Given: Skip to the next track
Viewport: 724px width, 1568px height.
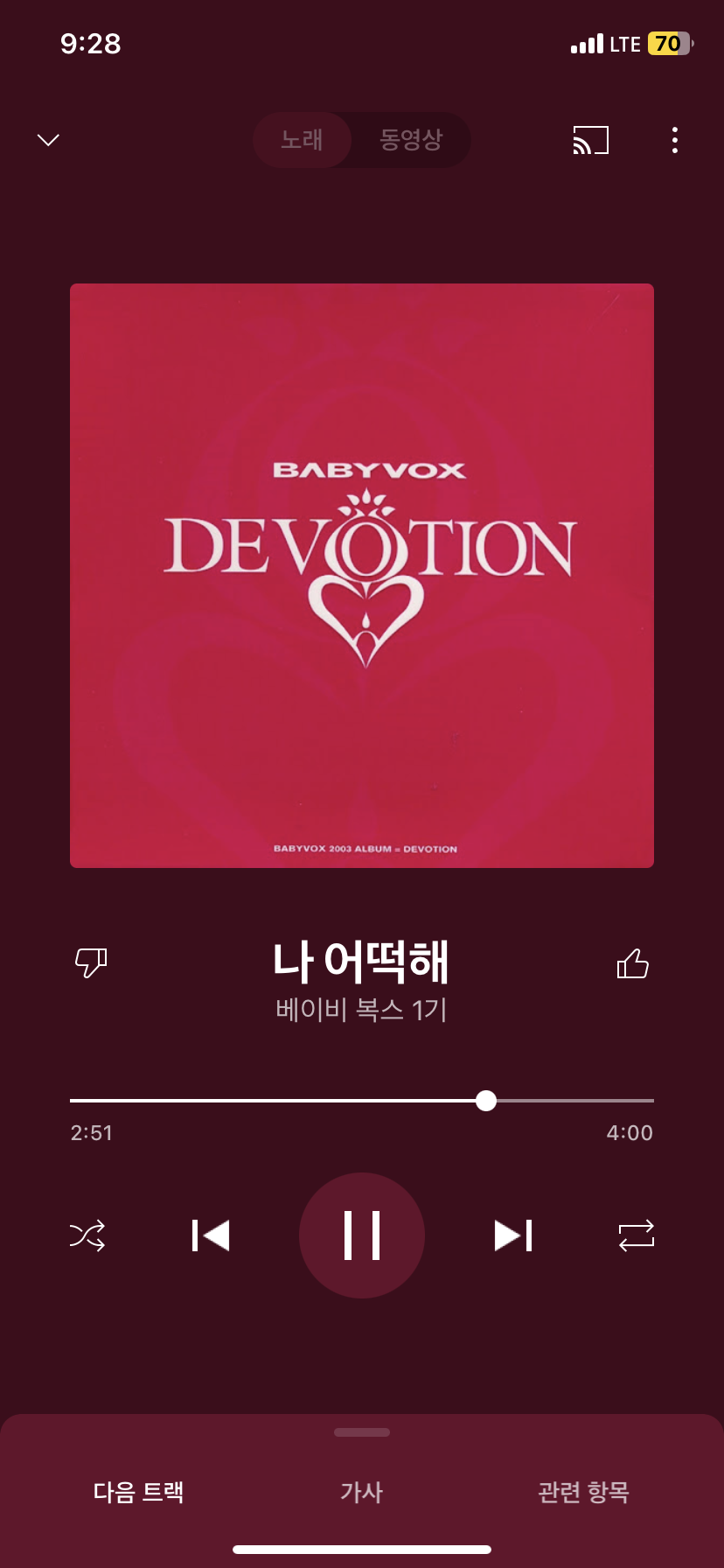Looking at the screenshot, I should pos(513,1235).
